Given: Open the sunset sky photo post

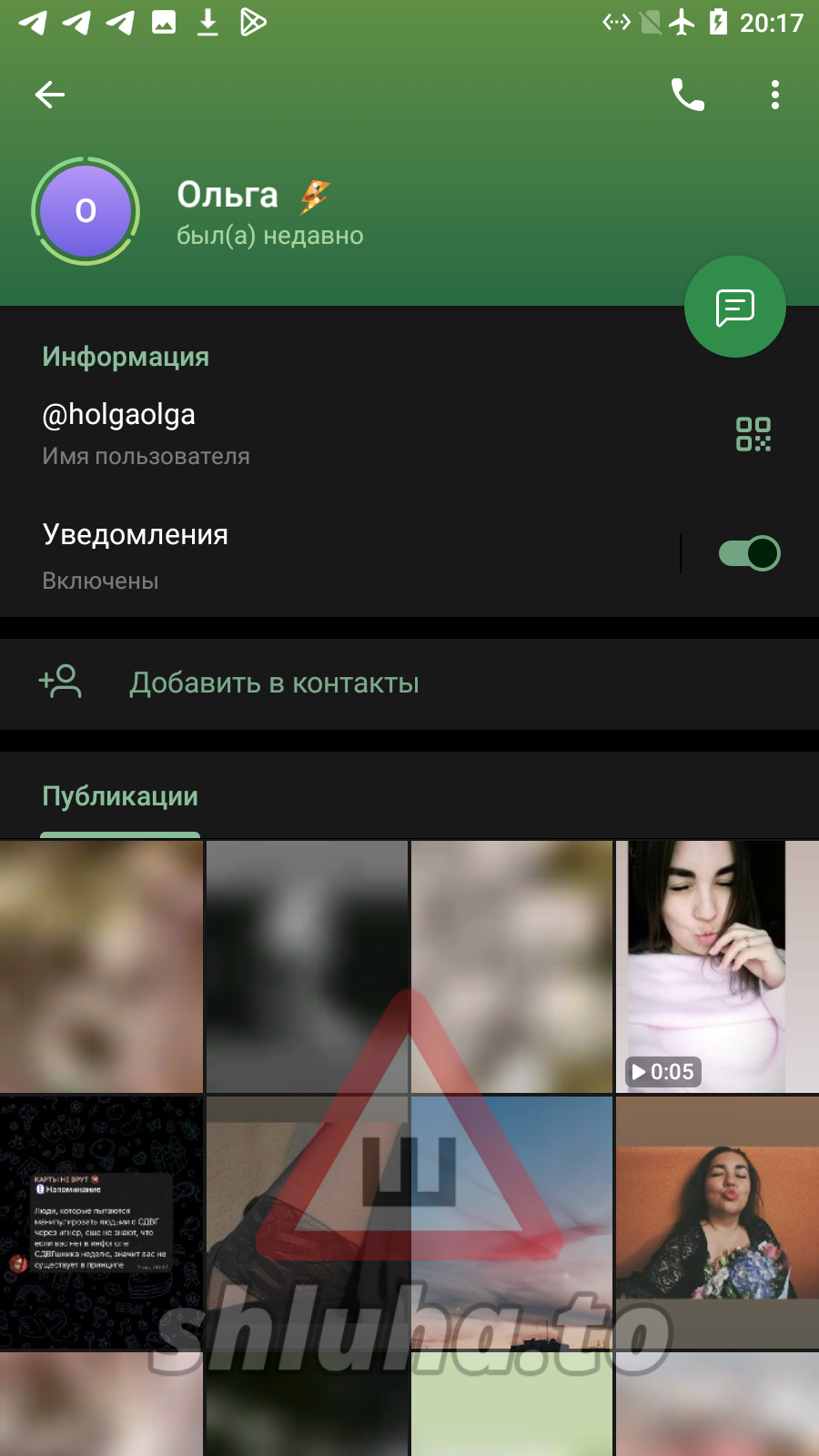Looking at the screenshot, I should 511,1222.
